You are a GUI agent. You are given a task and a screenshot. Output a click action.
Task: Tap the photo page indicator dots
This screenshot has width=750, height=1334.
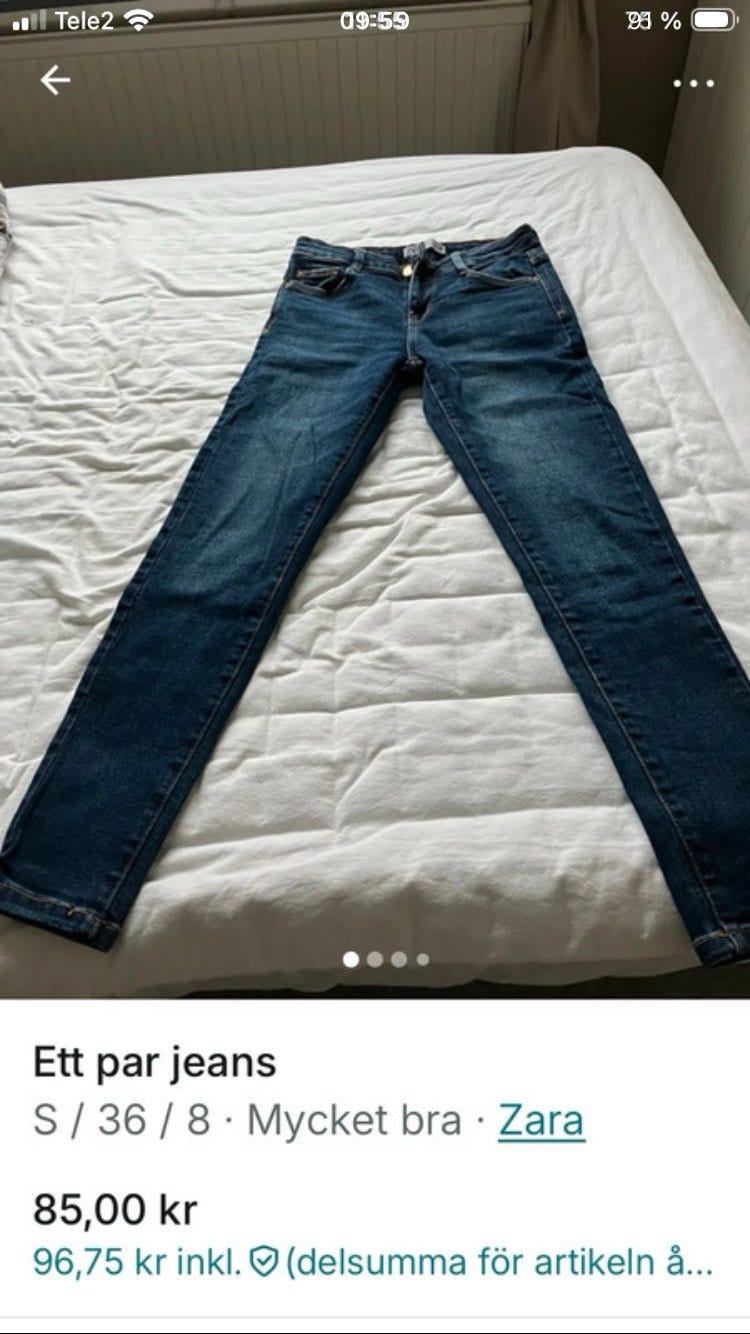click(x=386, y=959)
